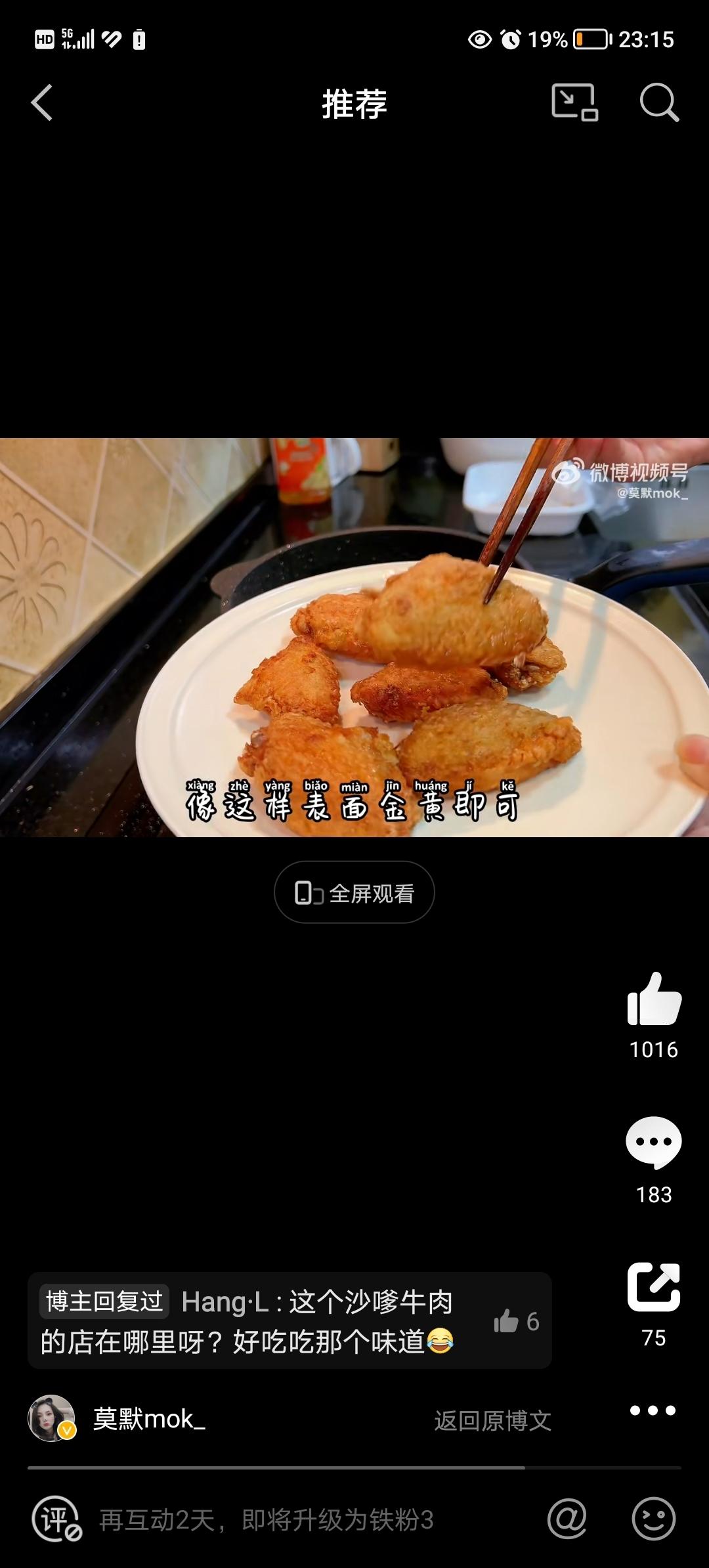Open the comments bubble with 183

[x=654, y=1143]
